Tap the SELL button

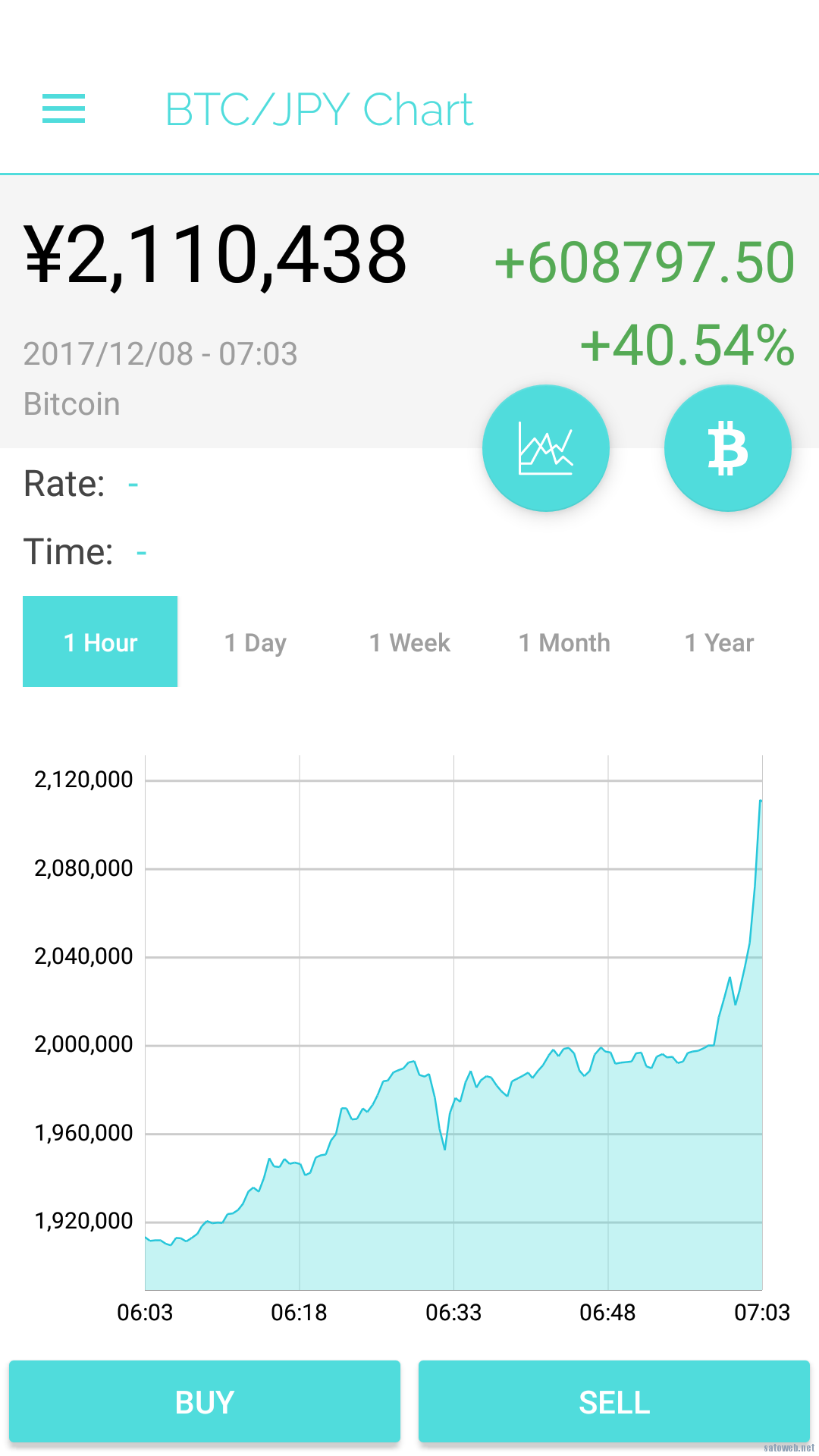point(614,1401)
